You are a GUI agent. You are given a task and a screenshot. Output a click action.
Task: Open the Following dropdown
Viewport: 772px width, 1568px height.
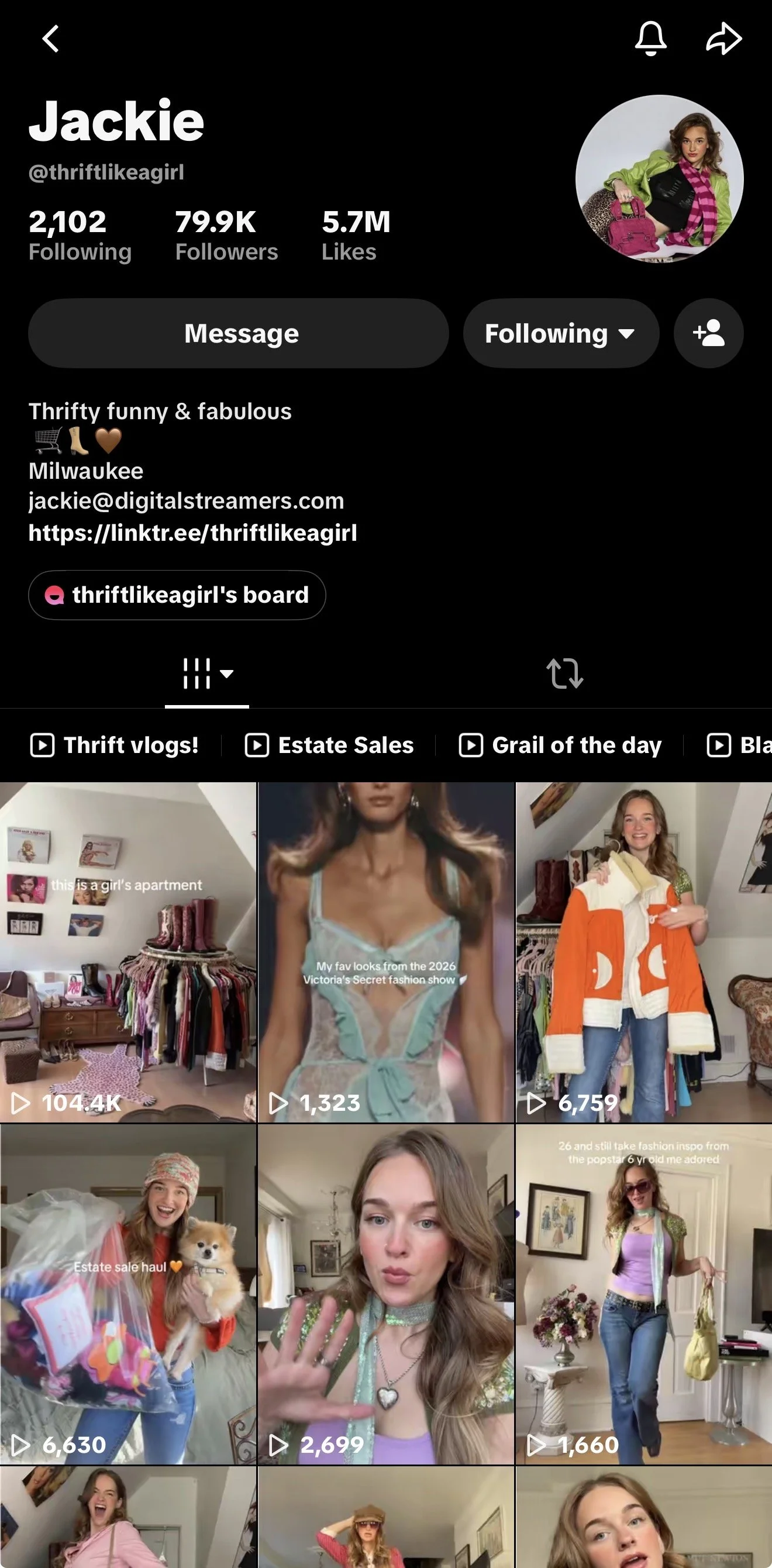coord(561,333)
